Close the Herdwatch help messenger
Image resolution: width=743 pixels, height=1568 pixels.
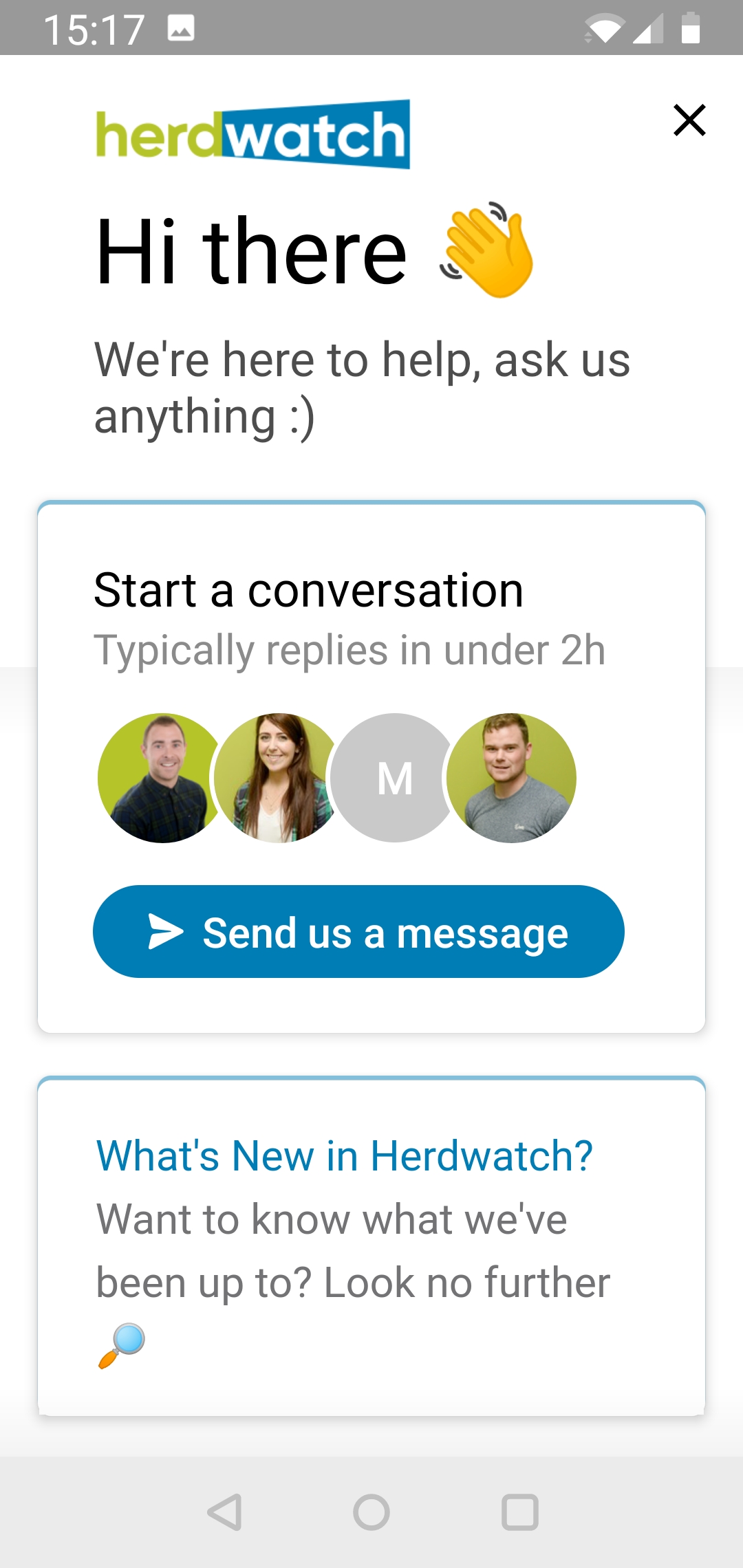point(689,120)
